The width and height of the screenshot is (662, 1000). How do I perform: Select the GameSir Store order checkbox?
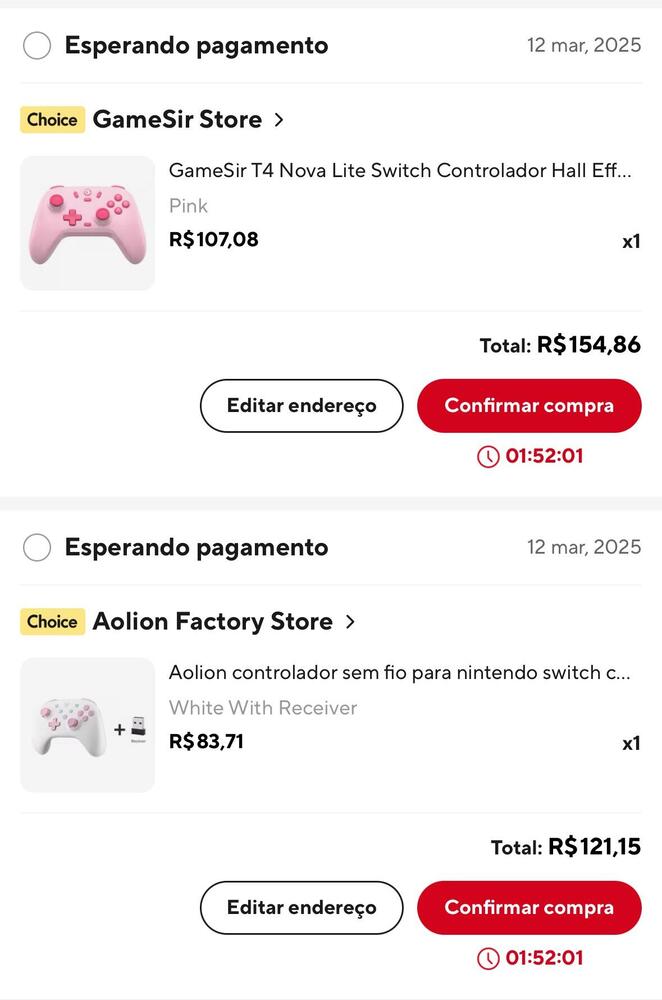coord(37,46)
